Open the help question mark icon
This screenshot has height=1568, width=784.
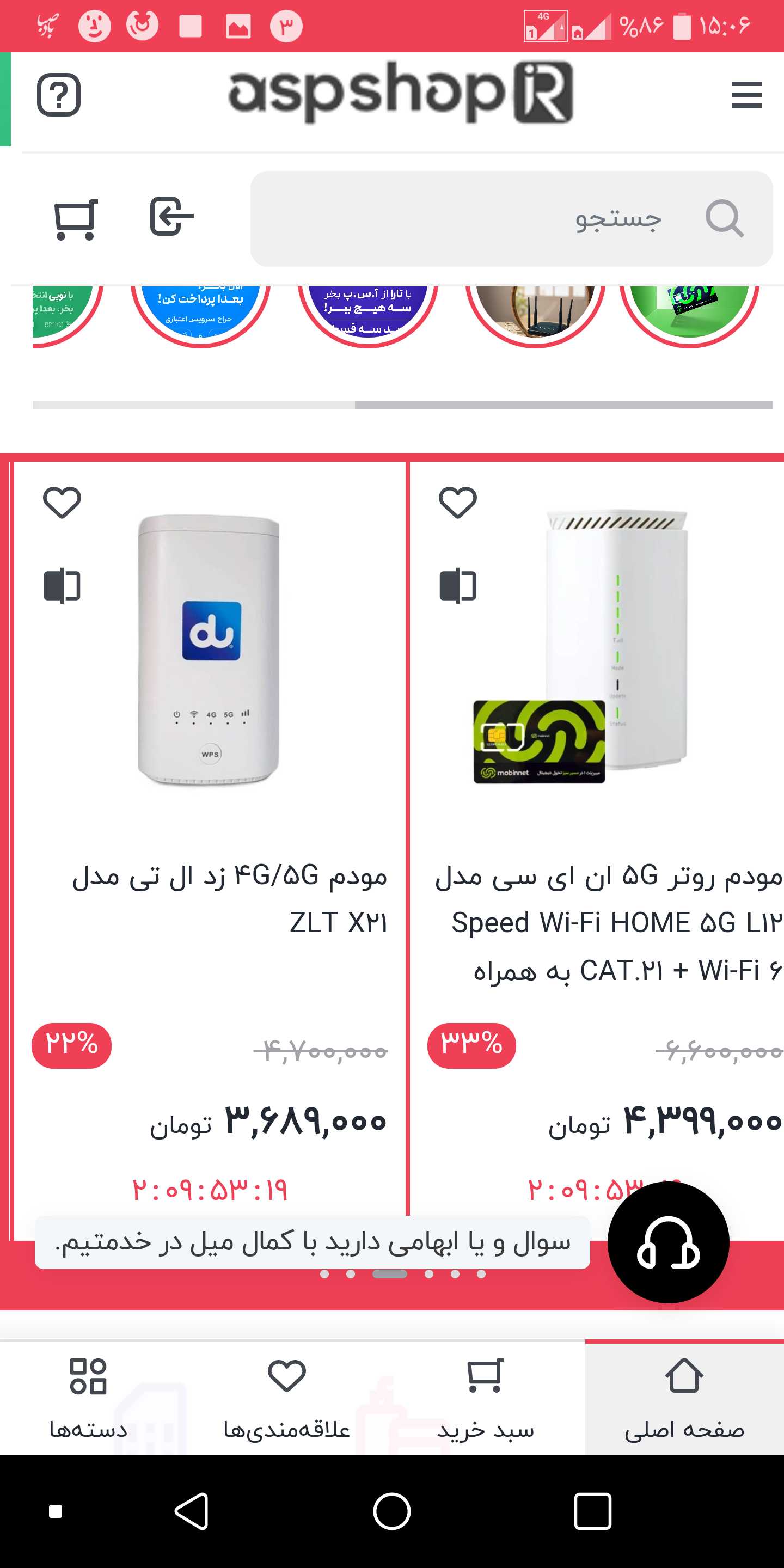[x=58, y=95]
